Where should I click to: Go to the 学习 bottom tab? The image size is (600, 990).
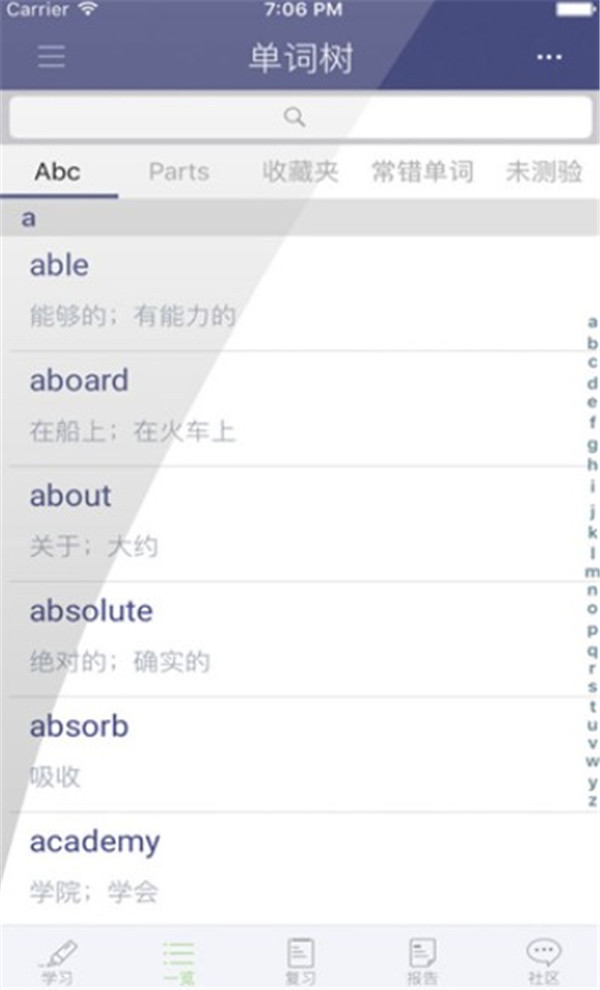[58, 960]
